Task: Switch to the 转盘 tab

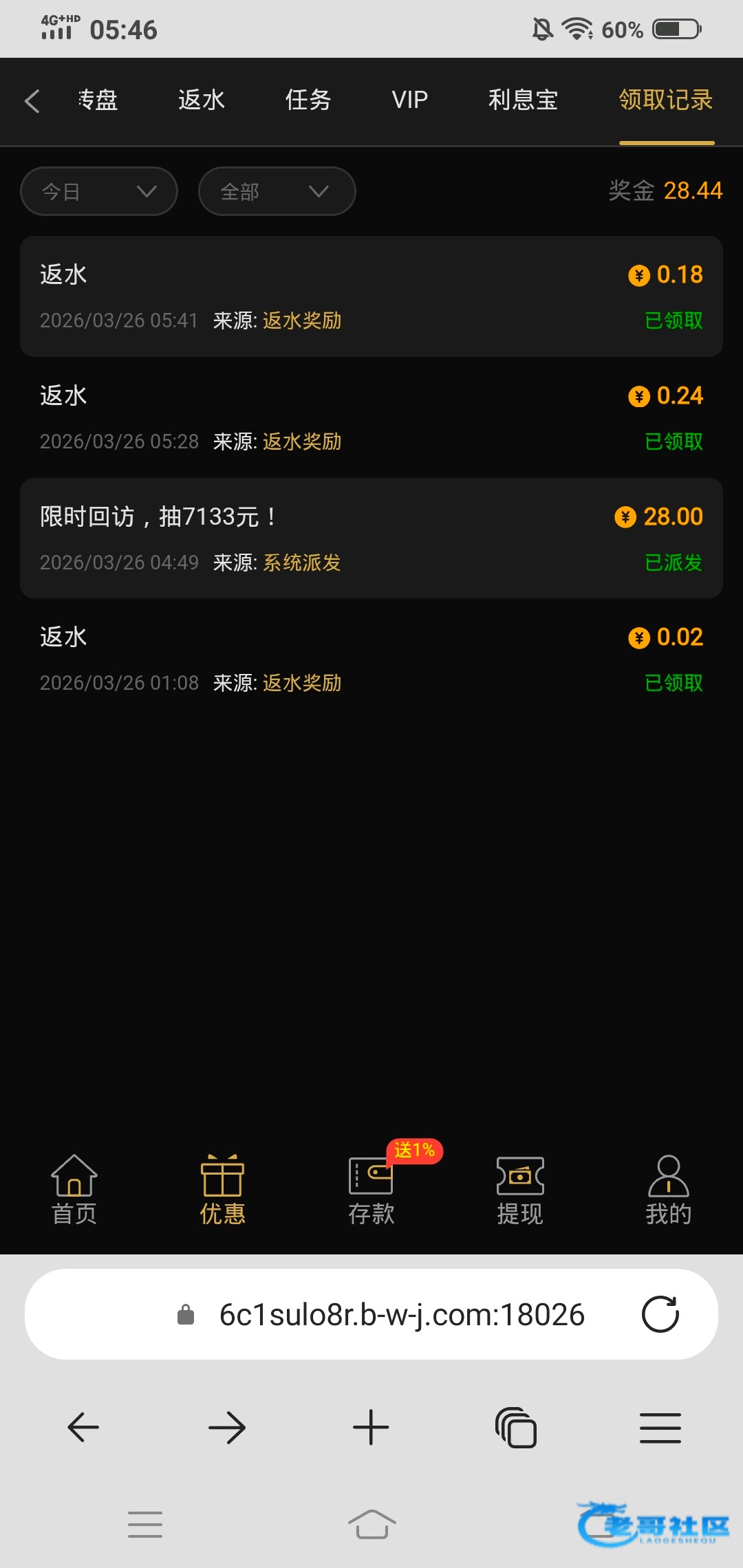Action: [98, 100]
